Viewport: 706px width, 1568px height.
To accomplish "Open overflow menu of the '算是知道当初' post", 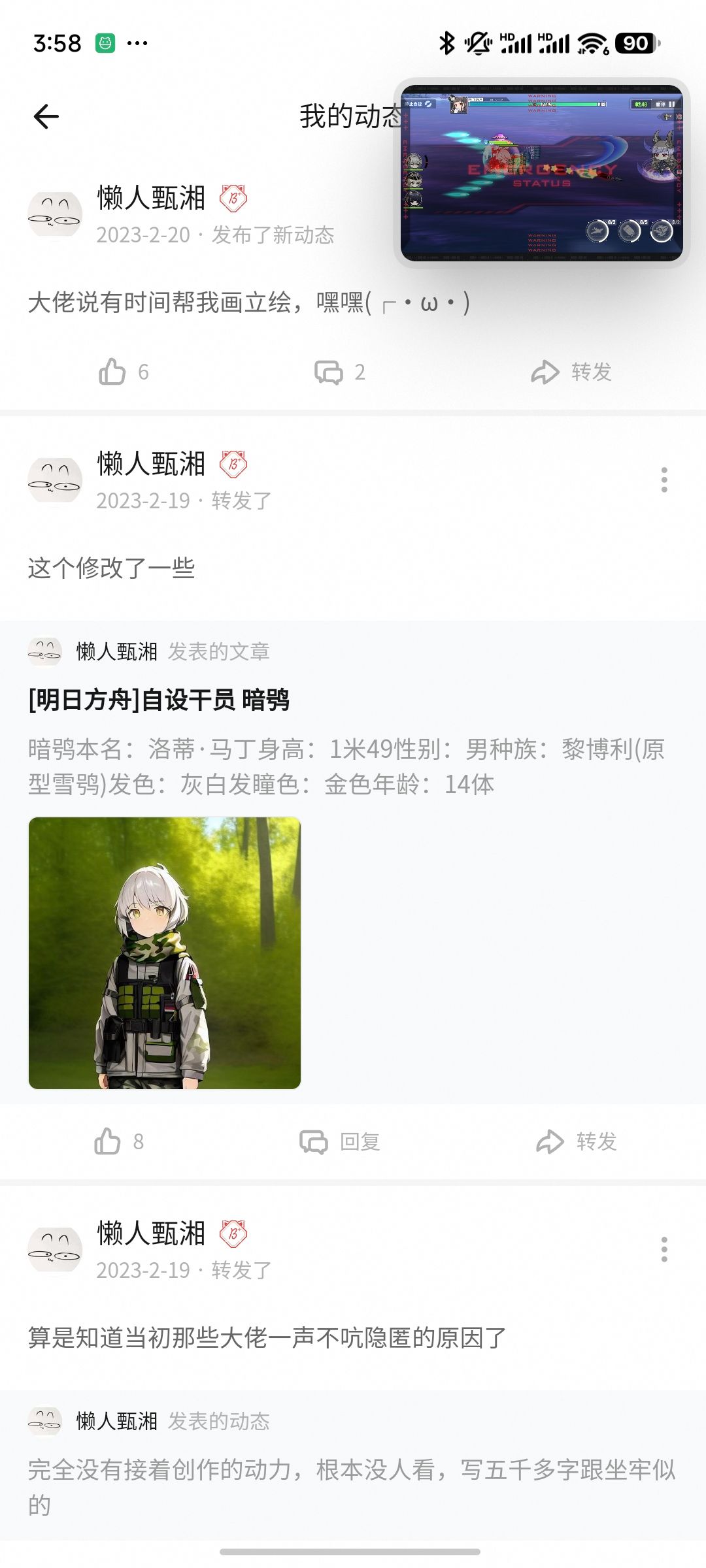I will tap(664, 1249).
